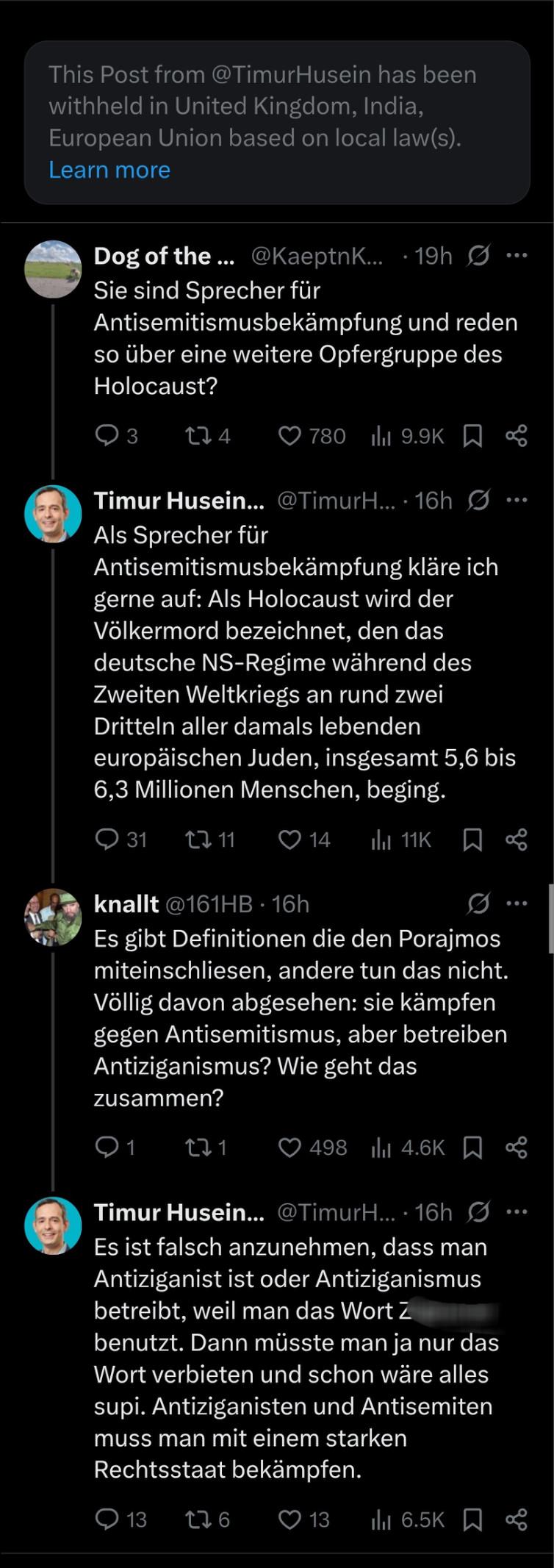This screenshot has width=554, height=1568.
Task: Like knallt's post with 498 likes
Action: tap(289, 1147)
